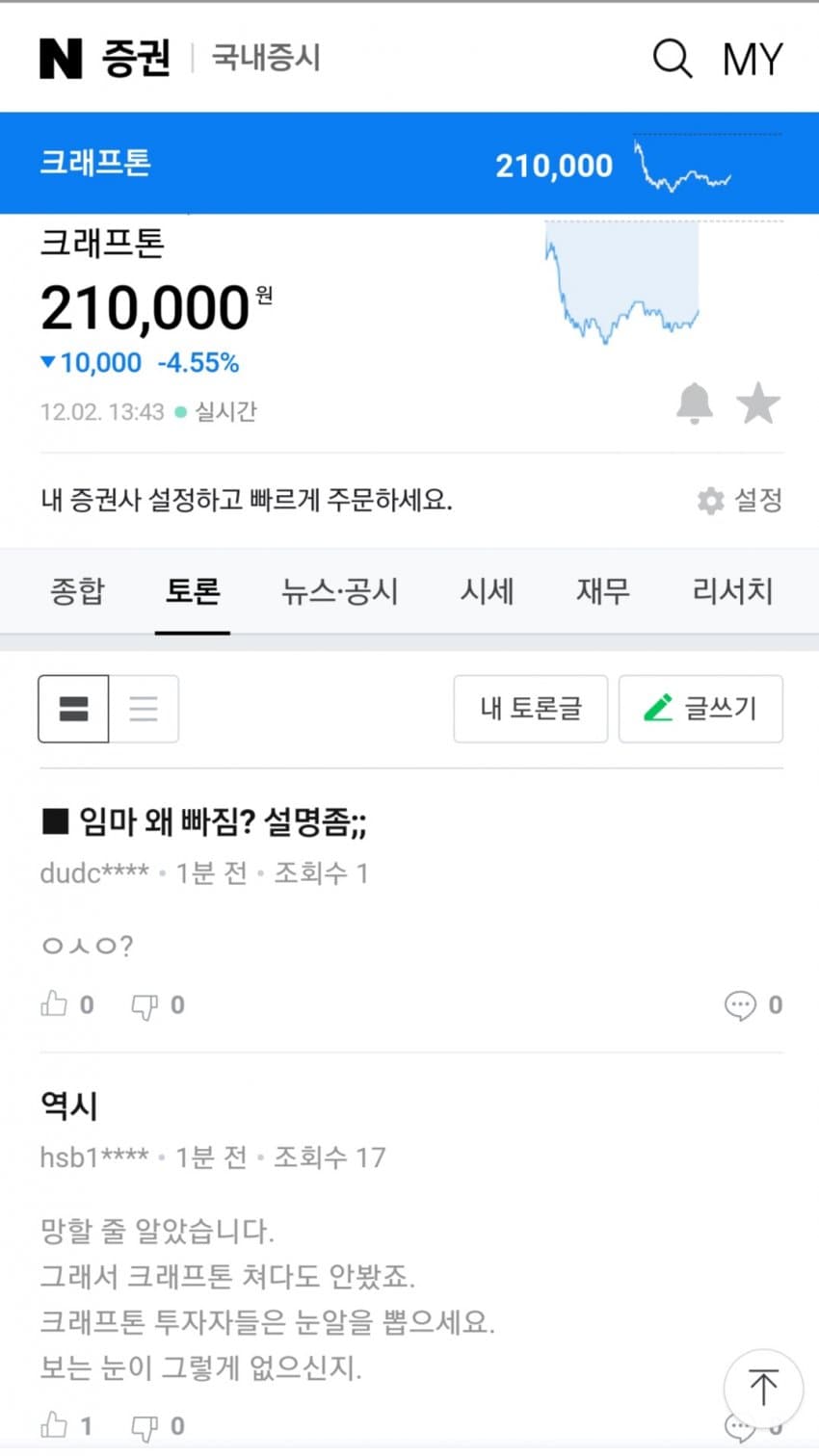Go to the 국내증시 section

[266, 58]
